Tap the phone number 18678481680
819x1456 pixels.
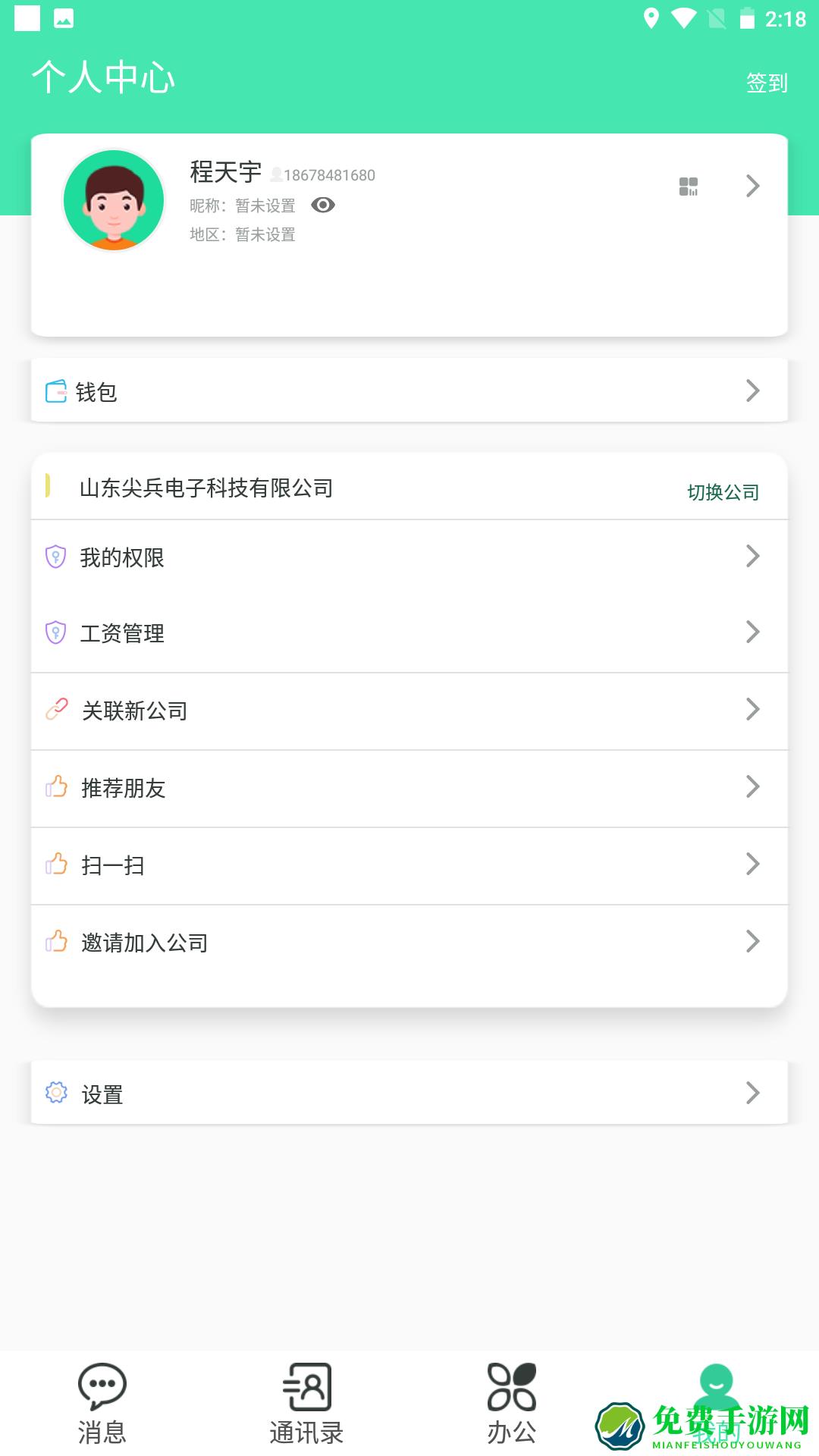(x=329, y=174)
